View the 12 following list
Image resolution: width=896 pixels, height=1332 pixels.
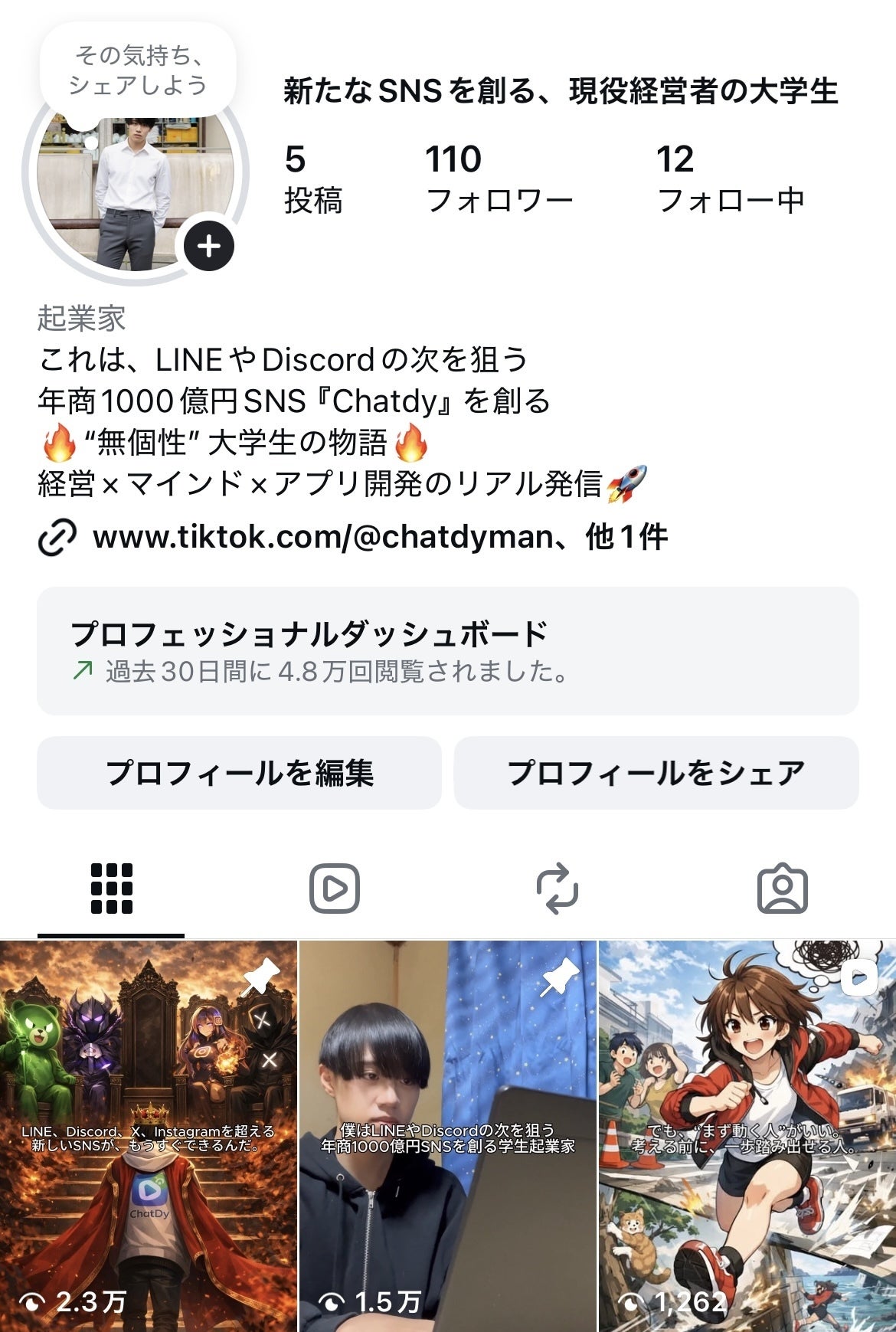point(730,178)
